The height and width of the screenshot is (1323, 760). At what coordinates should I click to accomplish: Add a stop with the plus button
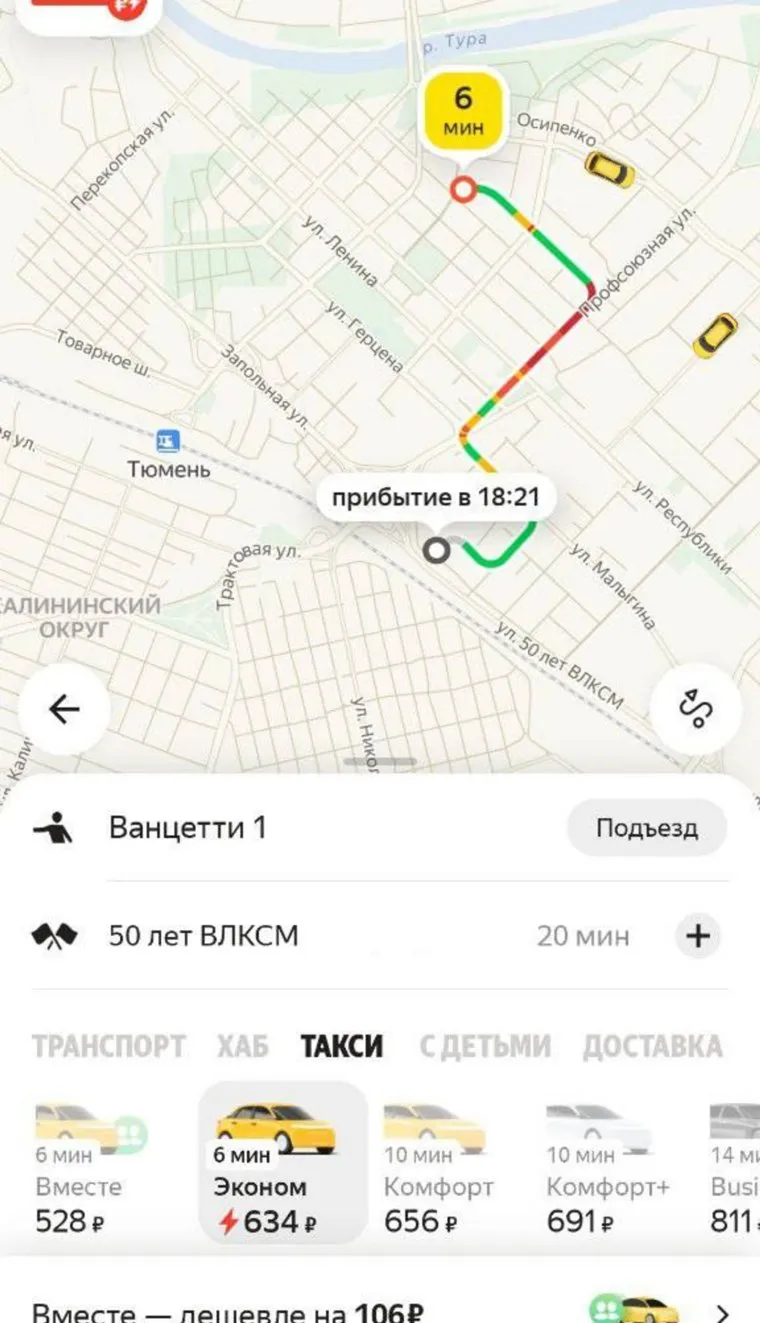(x=697, y=936)
